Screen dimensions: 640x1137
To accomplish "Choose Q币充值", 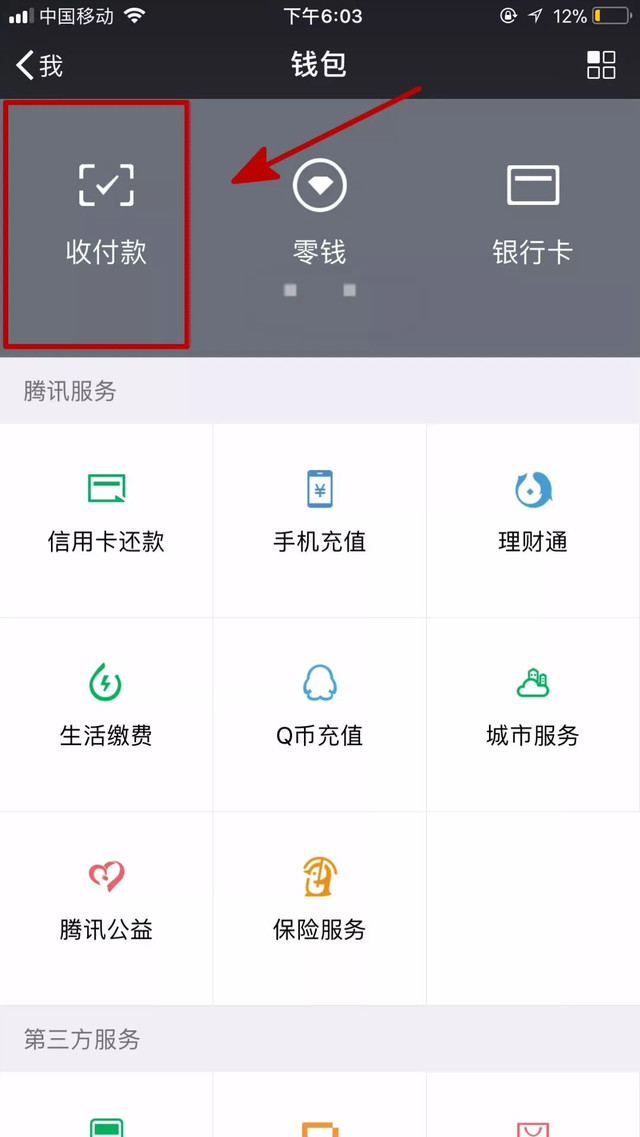I will (320, 715).
